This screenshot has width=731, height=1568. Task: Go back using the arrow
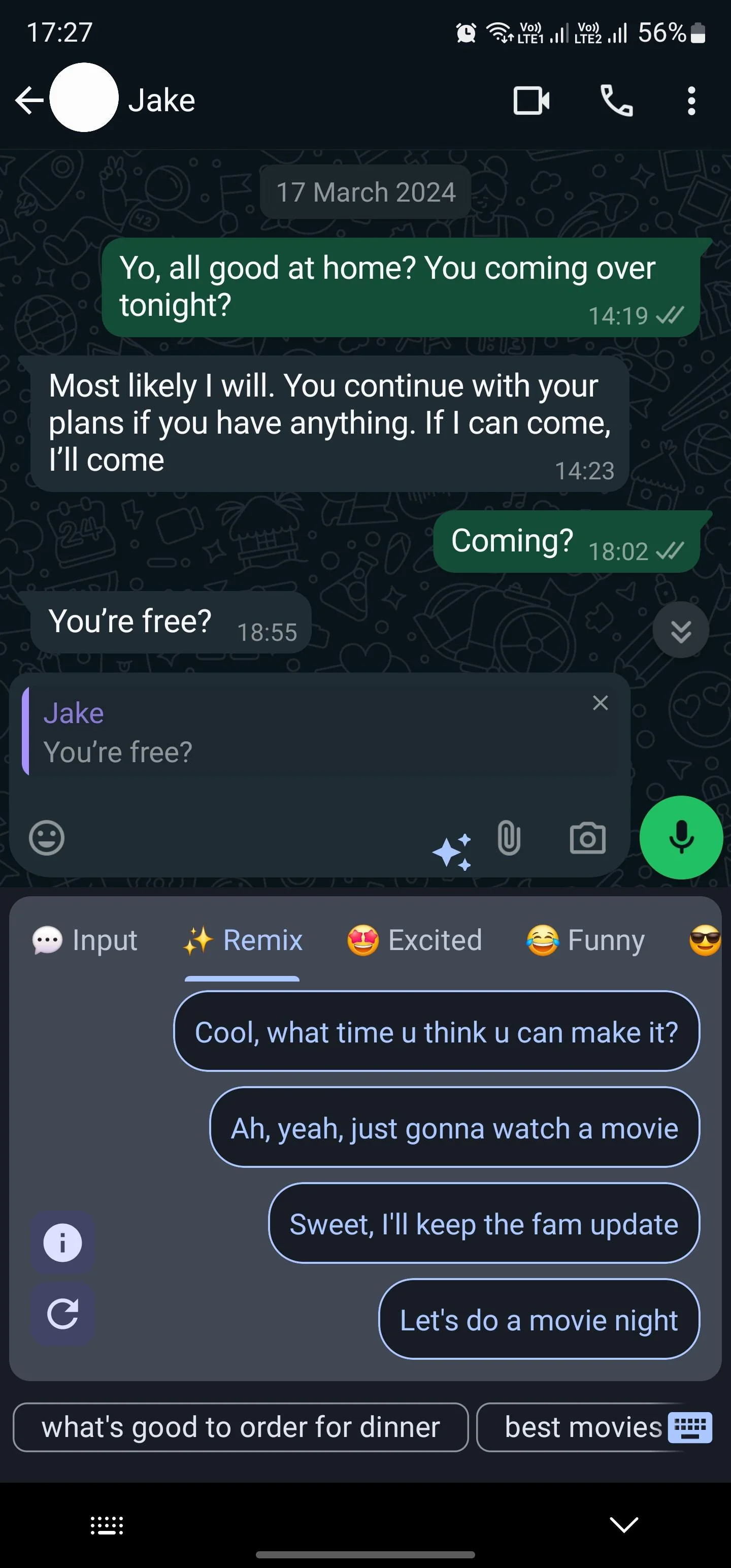tap(28, 101)
